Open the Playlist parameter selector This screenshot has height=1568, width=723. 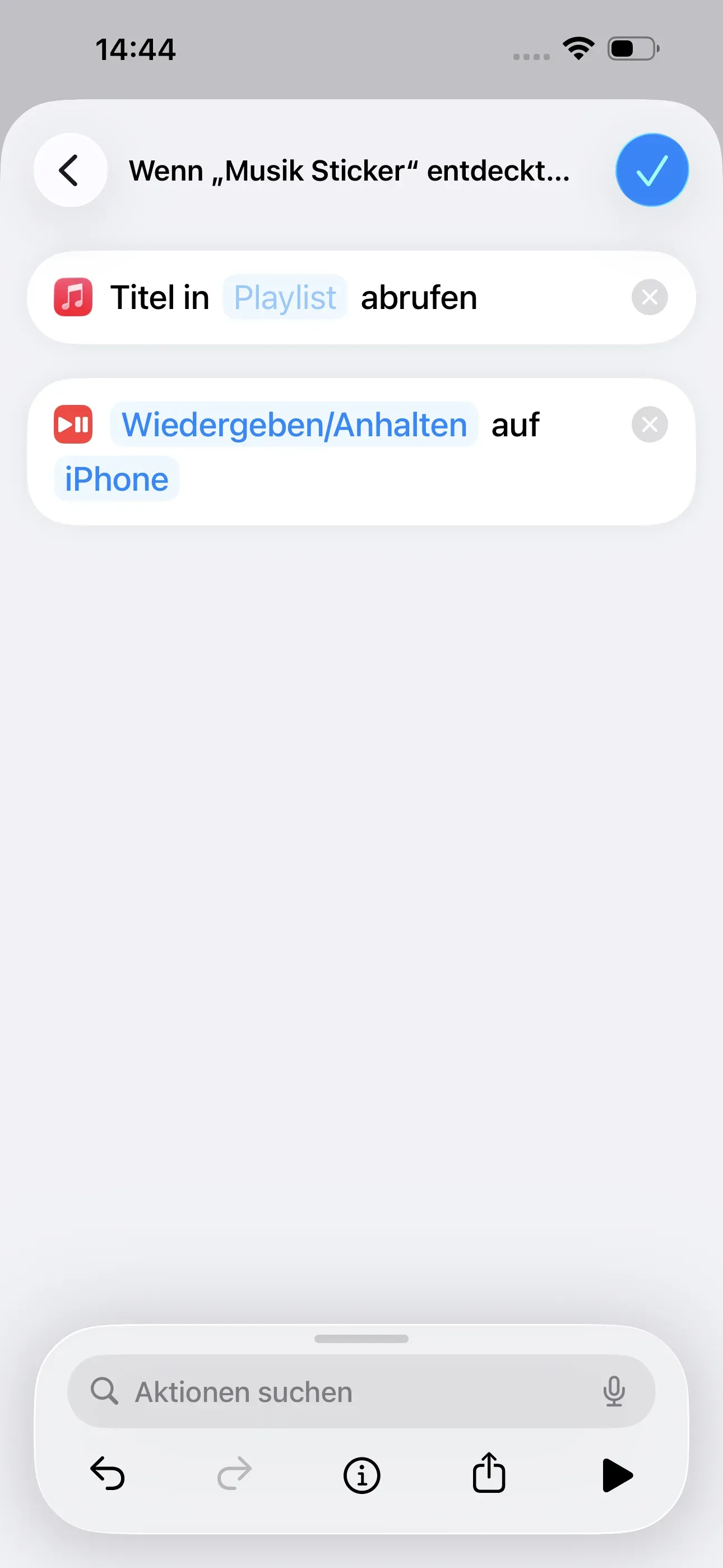tap(284, 297)
